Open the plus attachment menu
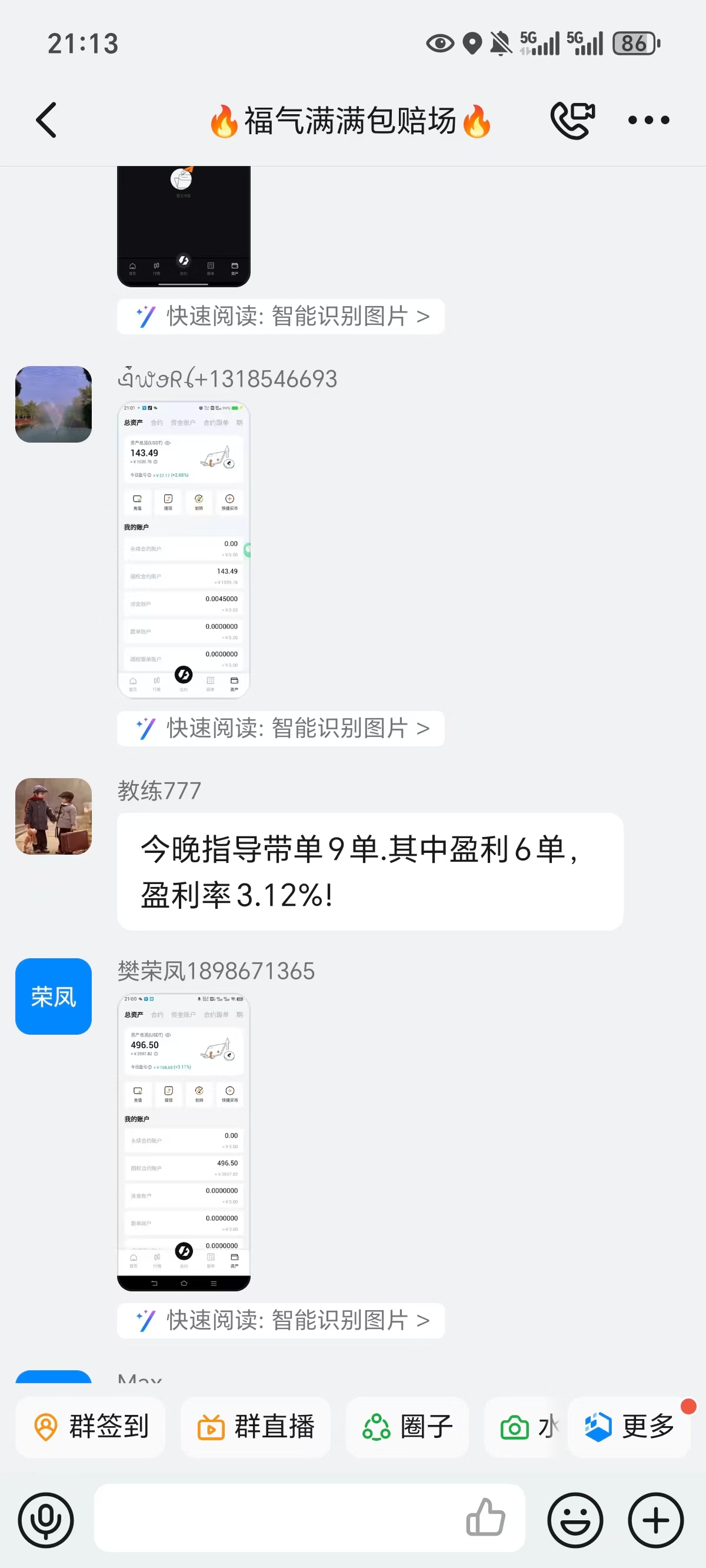The width and height of the screenshot is (706, 1568). (655, 1520)
